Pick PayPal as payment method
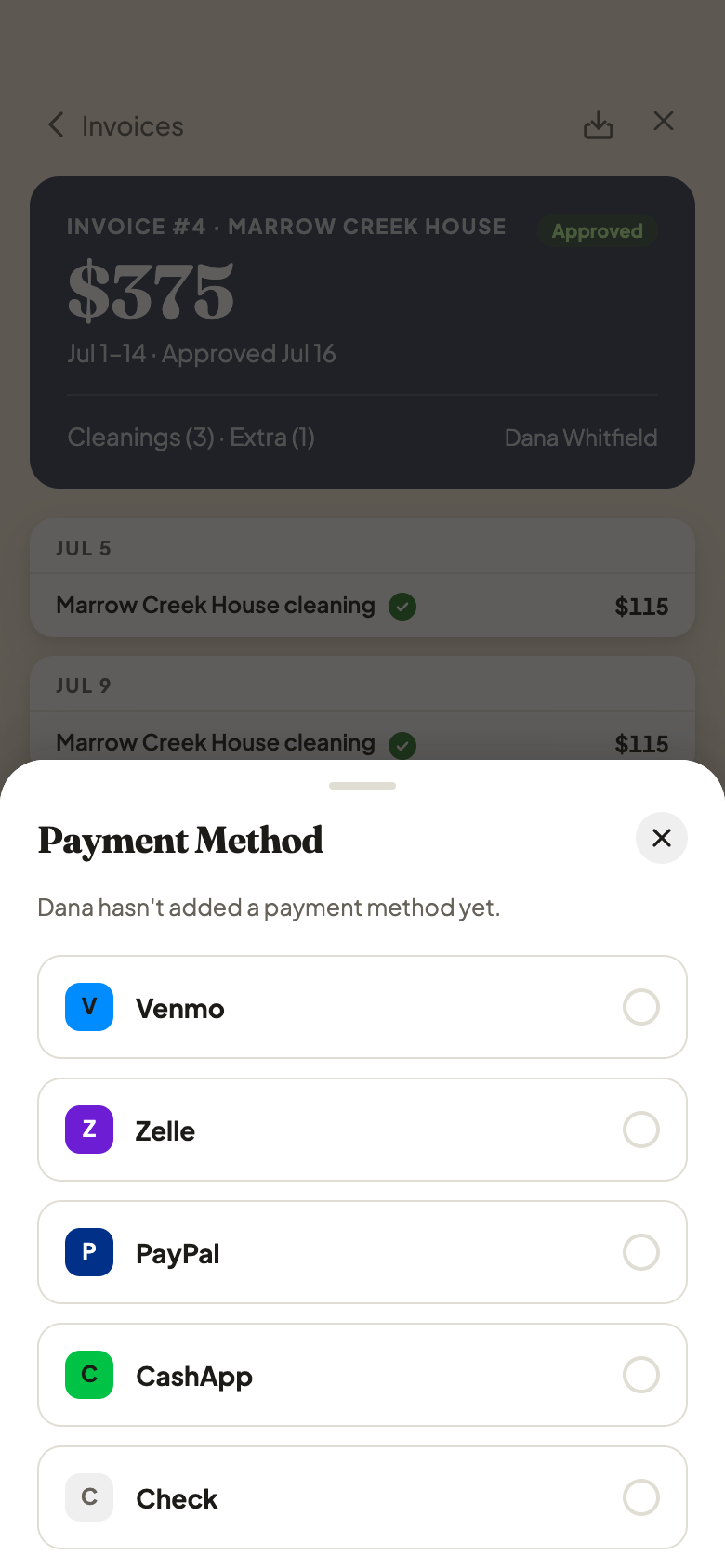The height and width of the screenshot is (1568, 725). (362, 1252)
